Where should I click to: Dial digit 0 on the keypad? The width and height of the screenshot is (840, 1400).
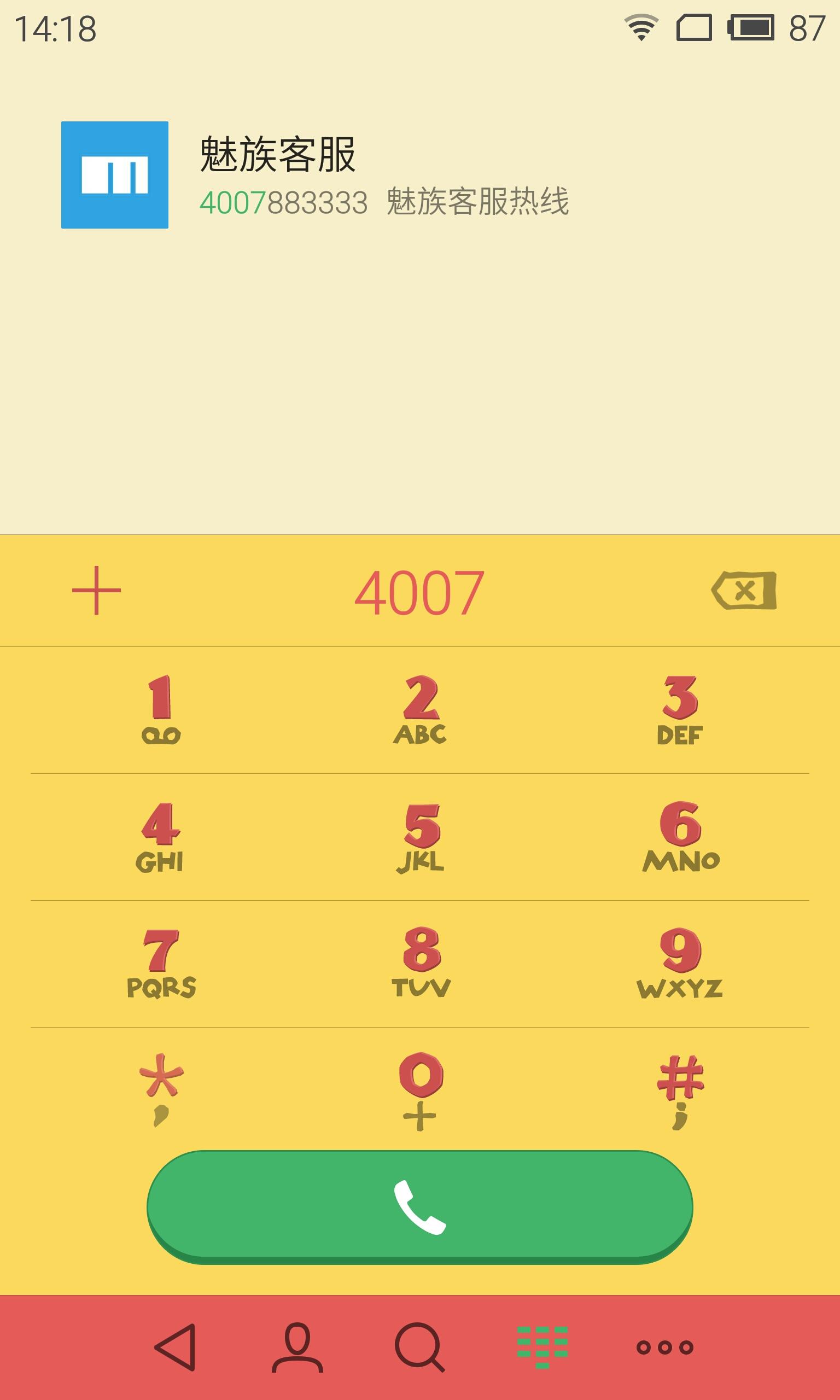click(420, 1090)
